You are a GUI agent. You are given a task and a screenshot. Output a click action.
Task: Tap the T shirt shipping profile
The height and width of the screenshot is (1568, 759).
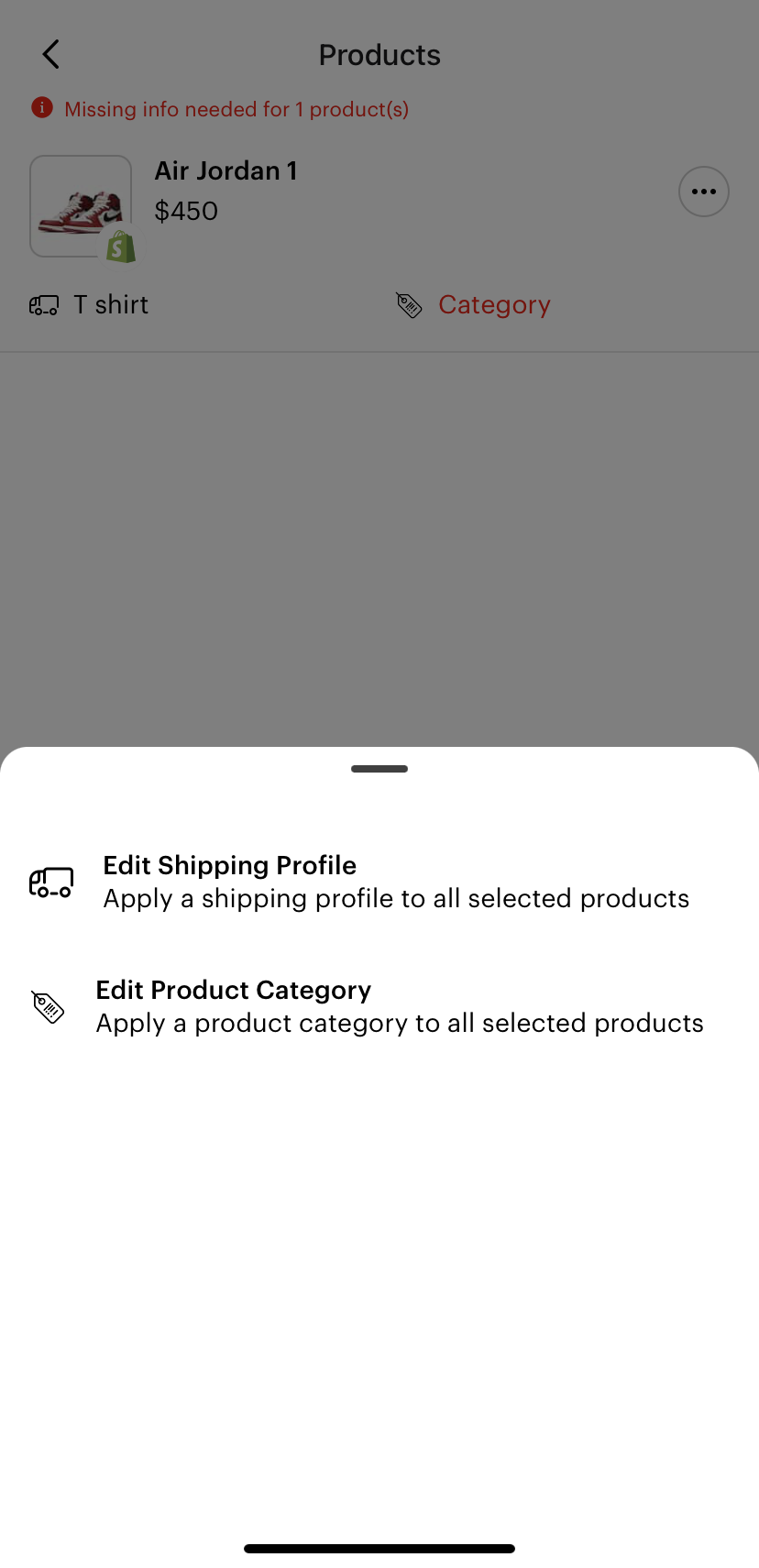click(110, 305)
